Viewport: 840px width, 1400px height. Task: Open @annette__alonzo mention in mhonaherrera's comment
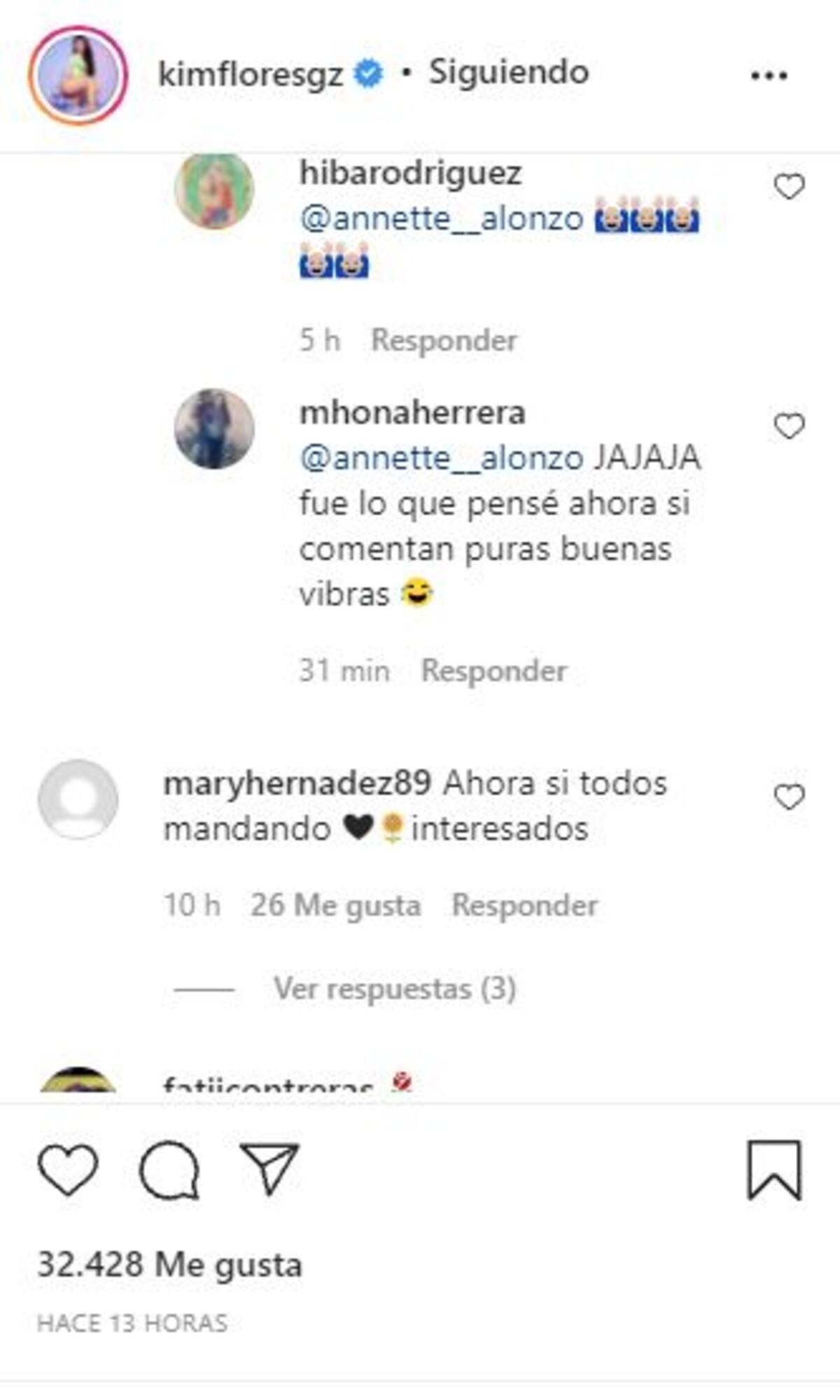click(441, 458)
